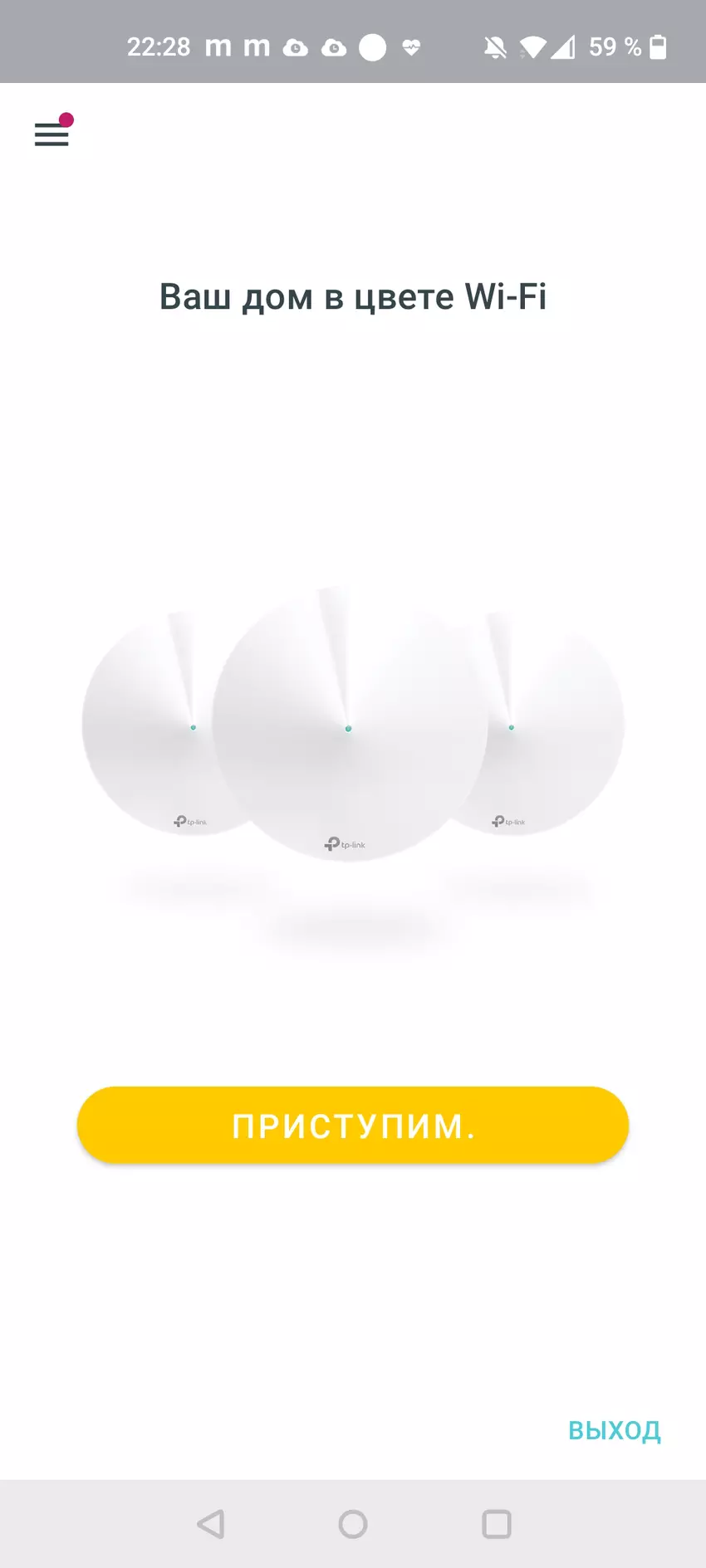Viewport: 706px width, 1568px height.
Task: Go to the system home screen
Action: click(353, 1524)
